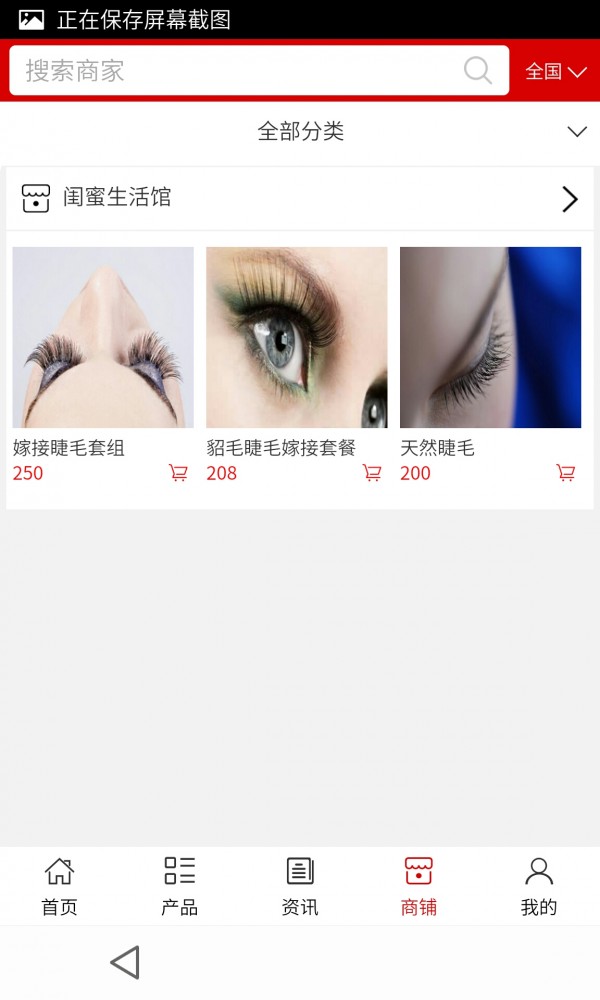
Task: Switch to the 首页 tab
Action: coord(60,886)
